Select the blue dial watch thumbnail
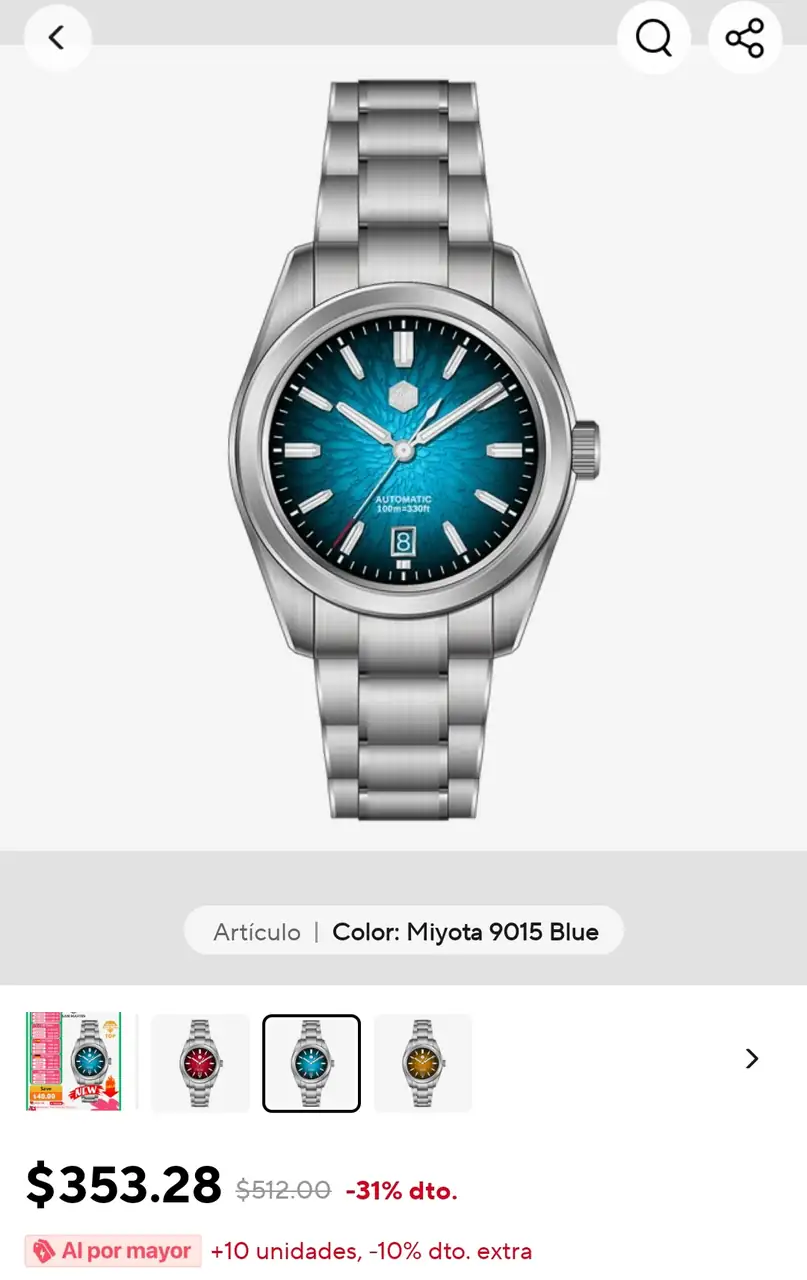807x1280 pixels. (311, 1063)
